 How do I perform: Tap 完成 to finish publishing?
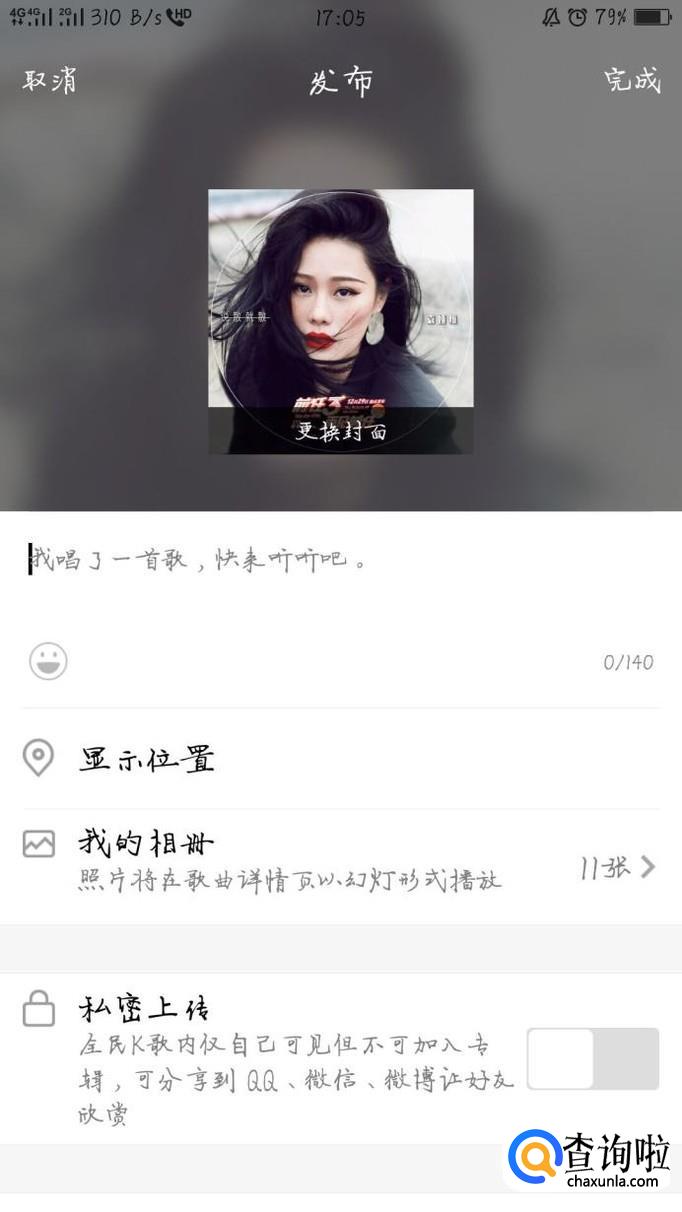632,80
